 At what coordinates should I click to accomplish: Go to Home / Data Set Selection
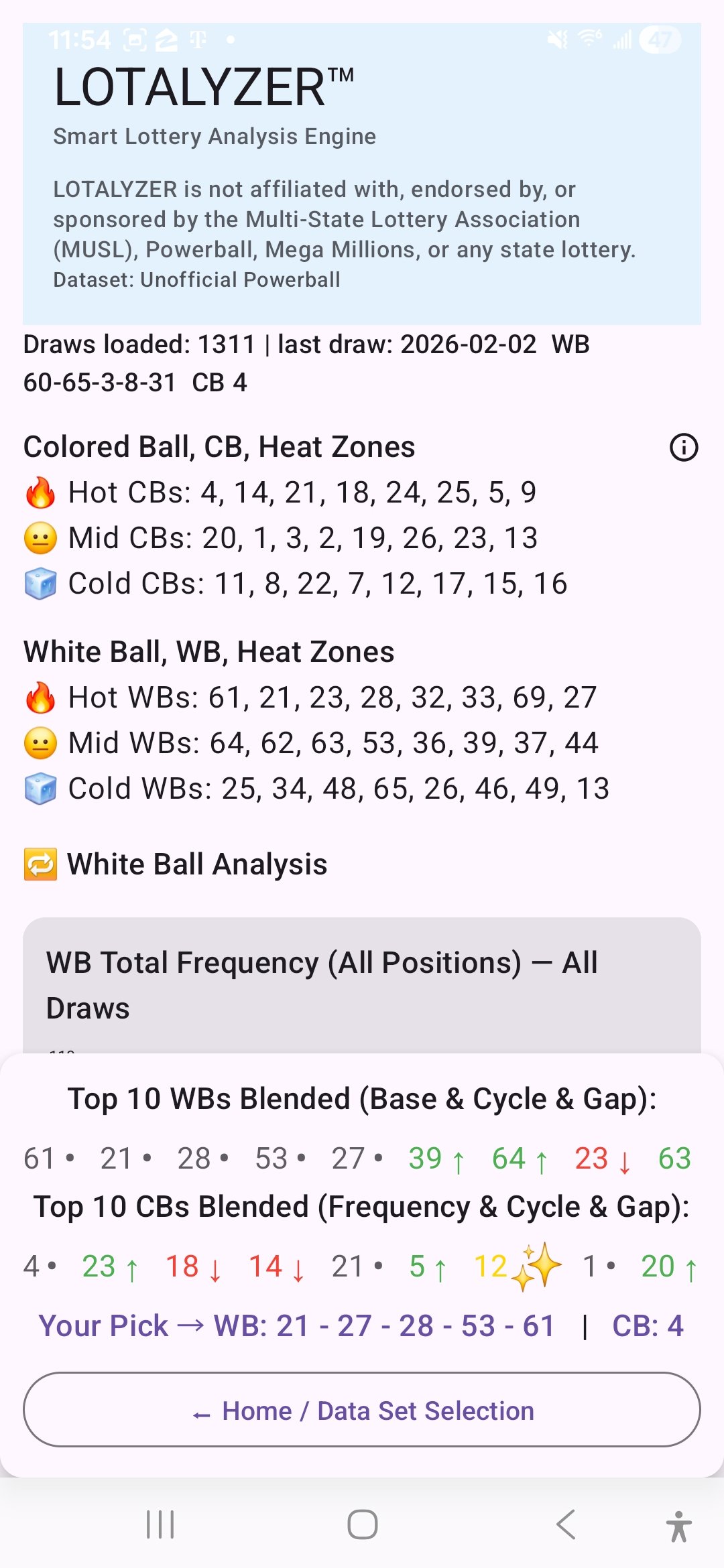click(362, 1410)
